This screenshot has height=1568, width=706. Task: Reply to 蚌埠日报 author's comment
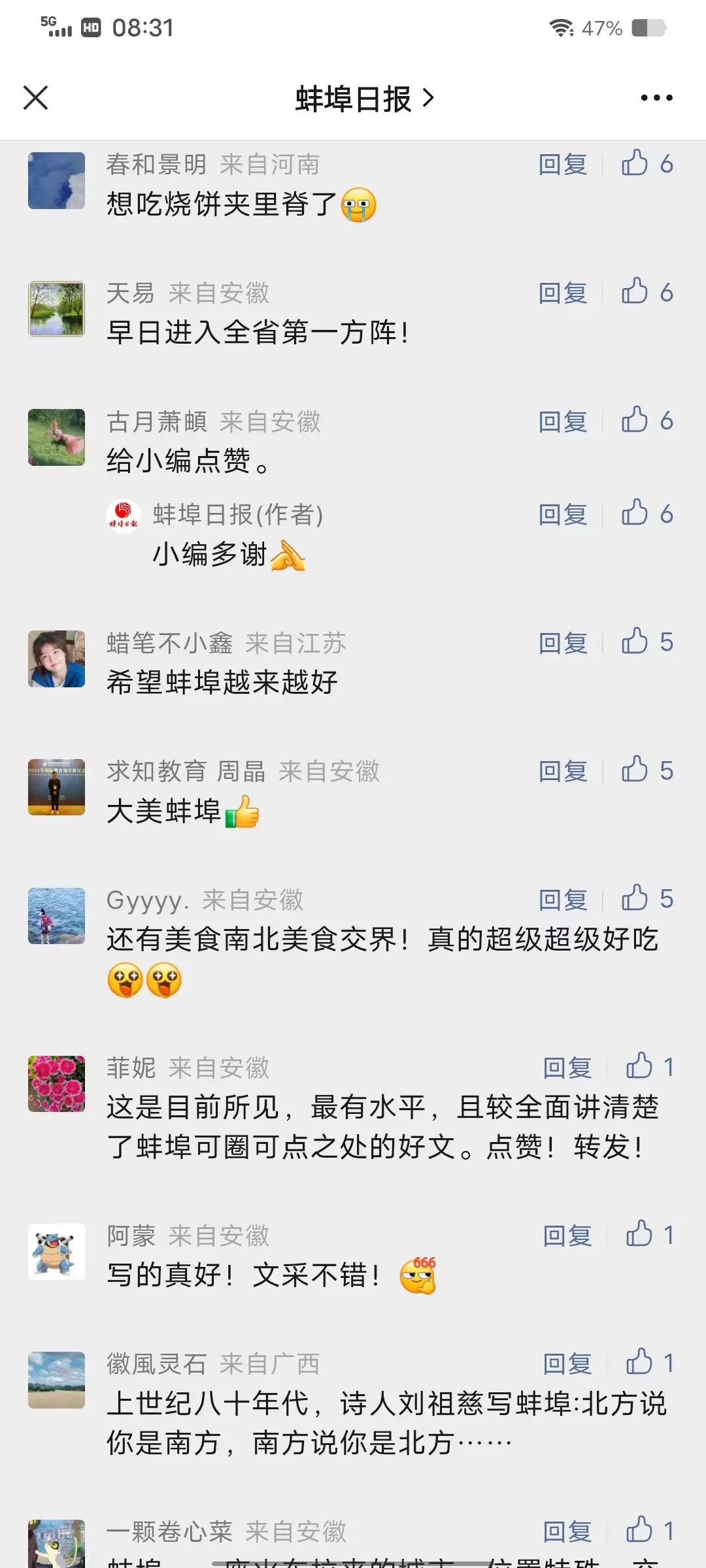click(563, 515)
